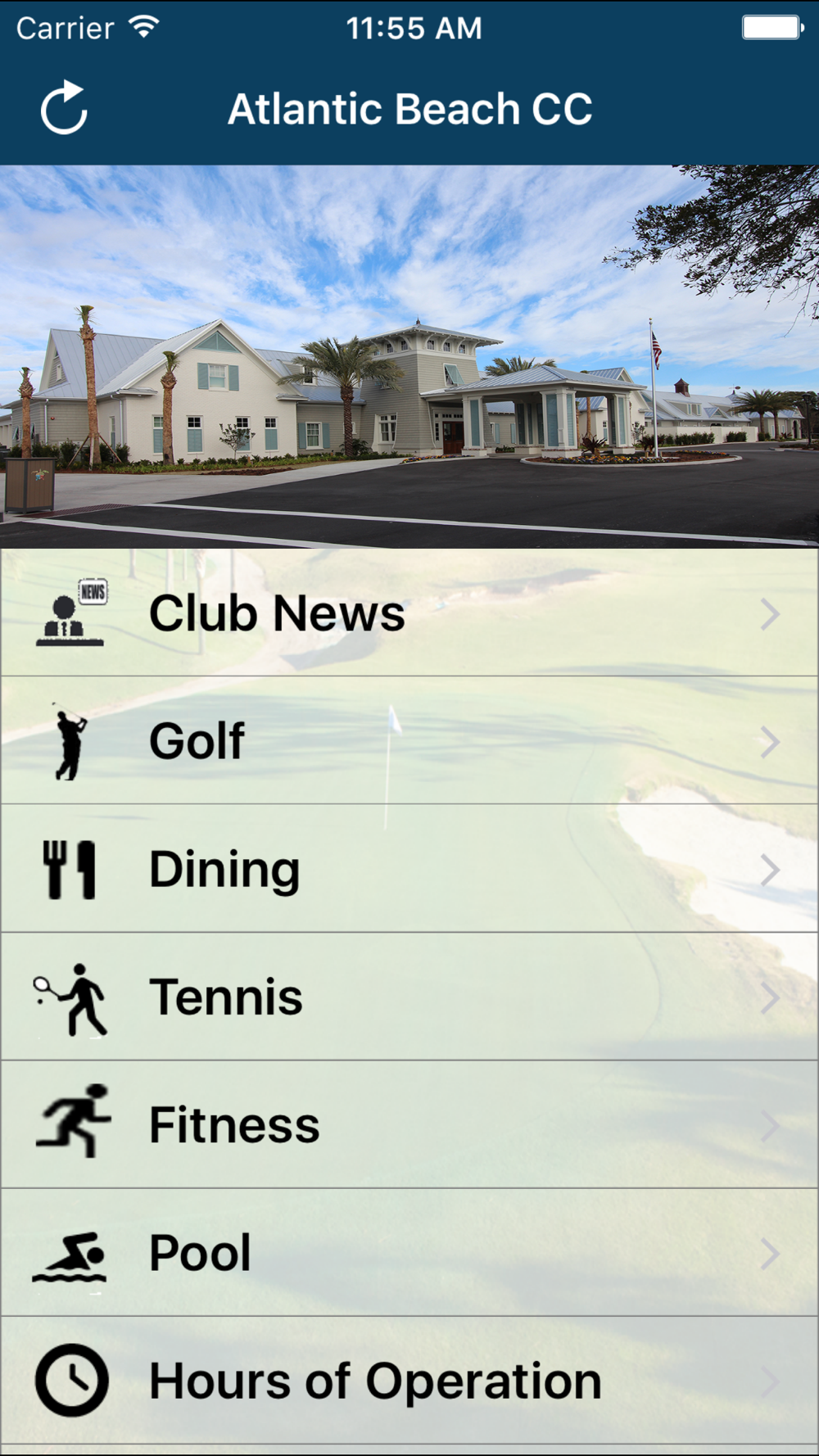Tap the refresh icon in the header
Screen dimensions: 819x1456
tap(64, 108)
